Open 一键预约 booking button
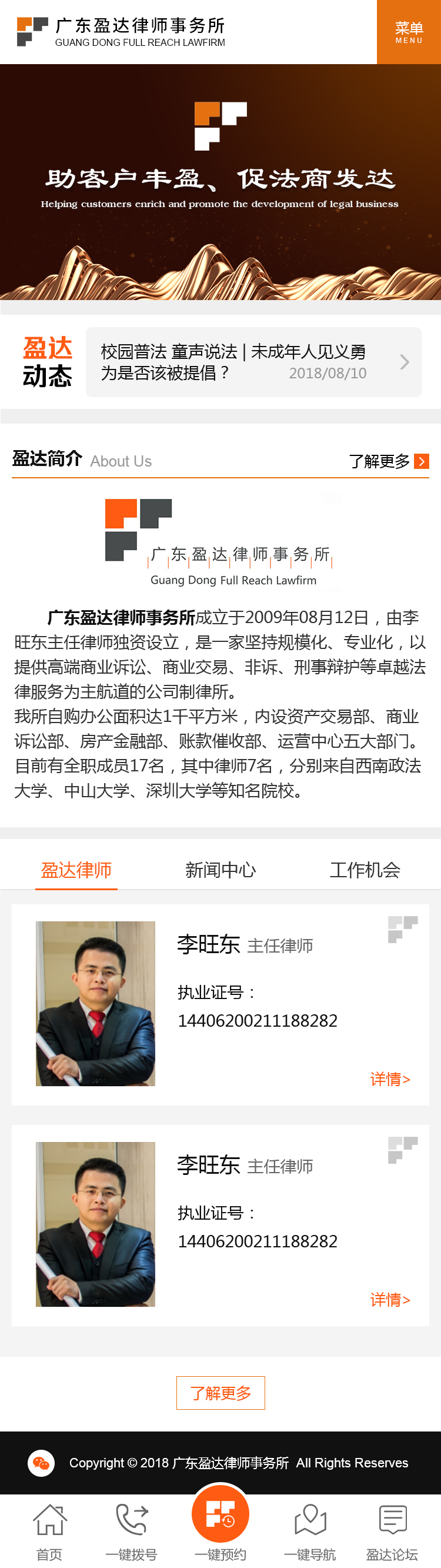The image size is (441, 1568). 220,1522
